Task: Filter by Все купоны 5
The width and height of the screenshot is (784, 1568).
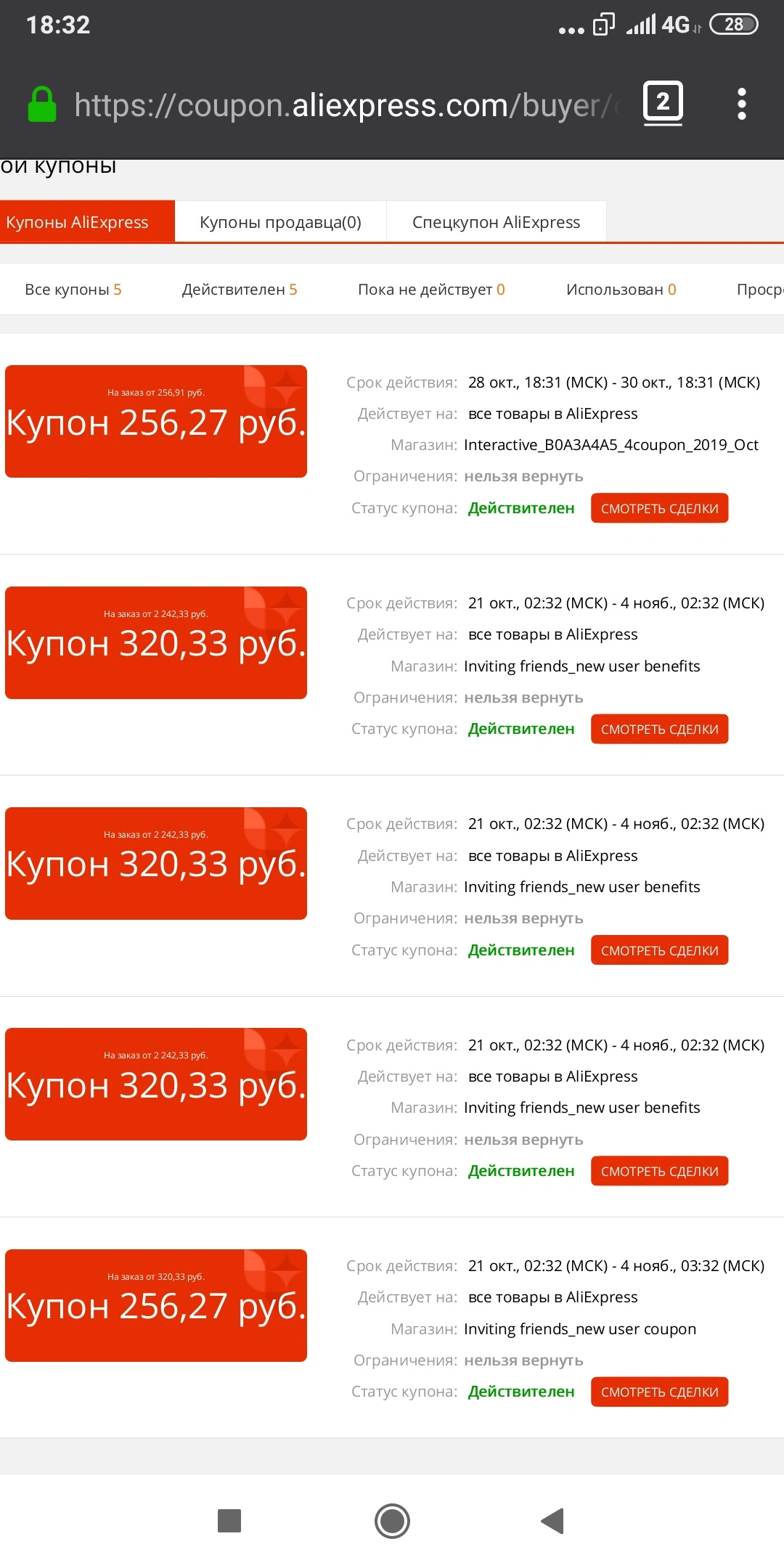Action: point(73,290)
